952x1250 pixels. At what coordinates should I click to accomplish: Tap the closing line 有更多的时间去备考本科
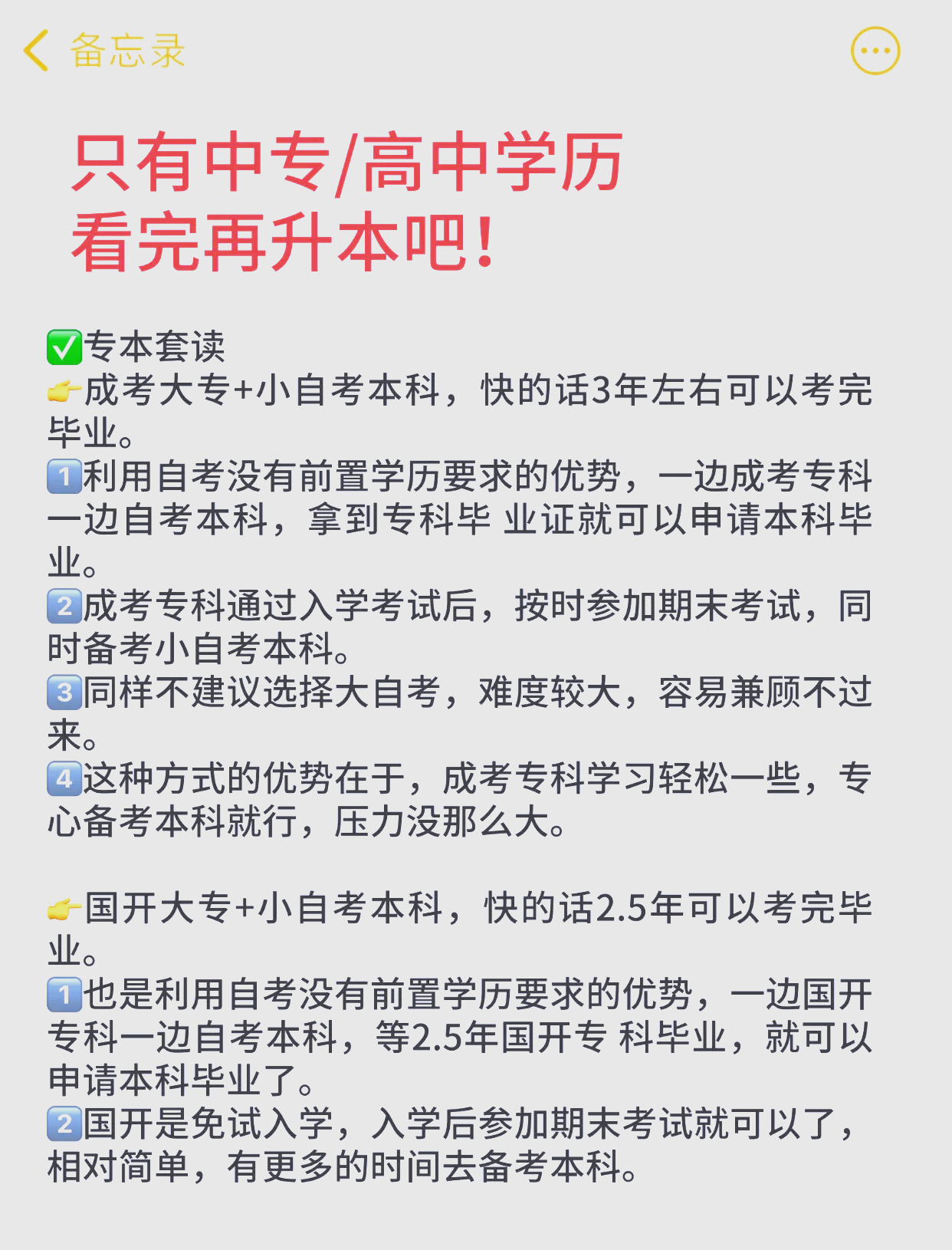coord(345,1167)
